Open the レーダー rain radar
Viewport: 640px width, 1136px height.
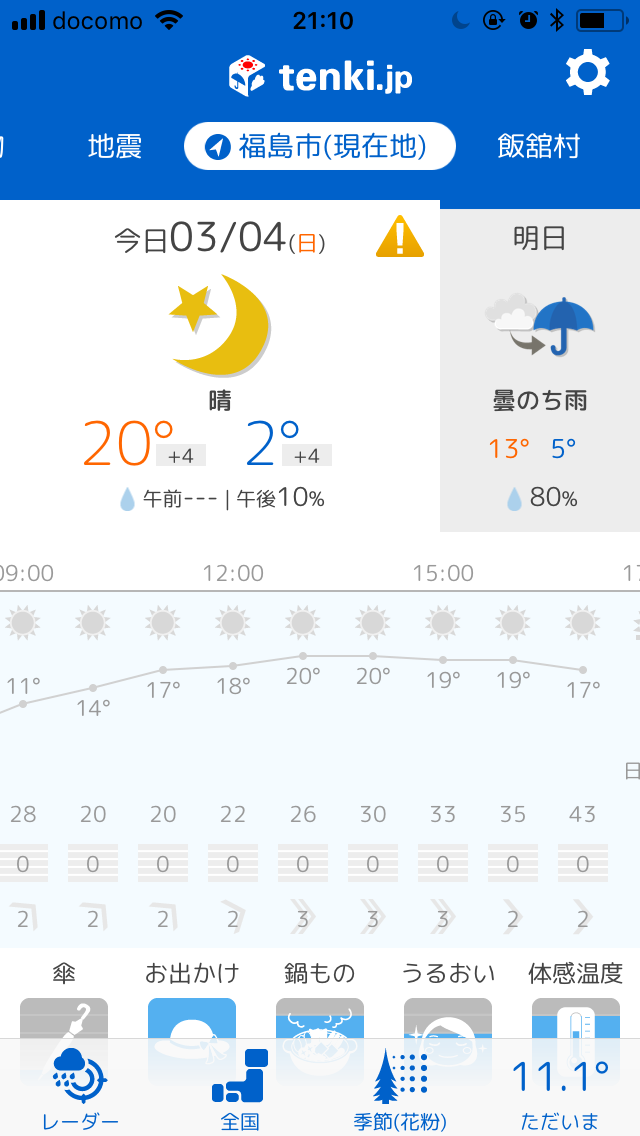[x=80, y=1090]
